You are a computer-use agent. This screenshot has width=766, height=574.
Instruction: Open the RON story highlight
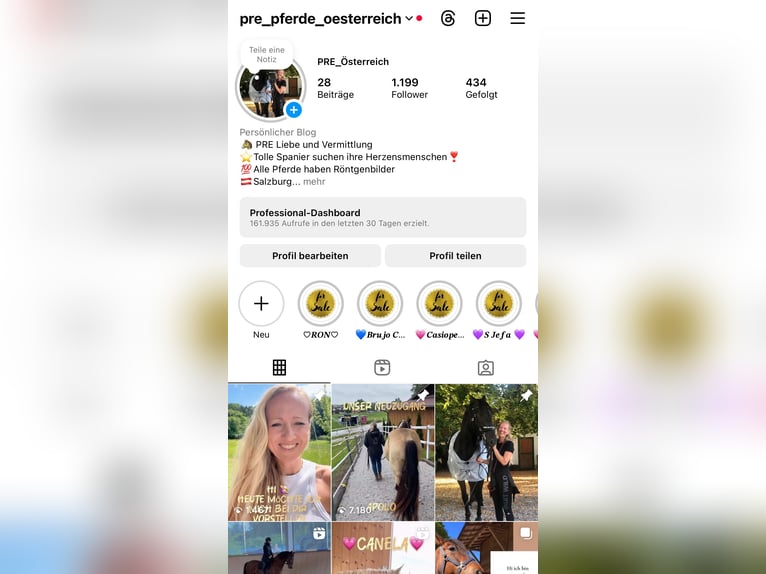[320, 304]
